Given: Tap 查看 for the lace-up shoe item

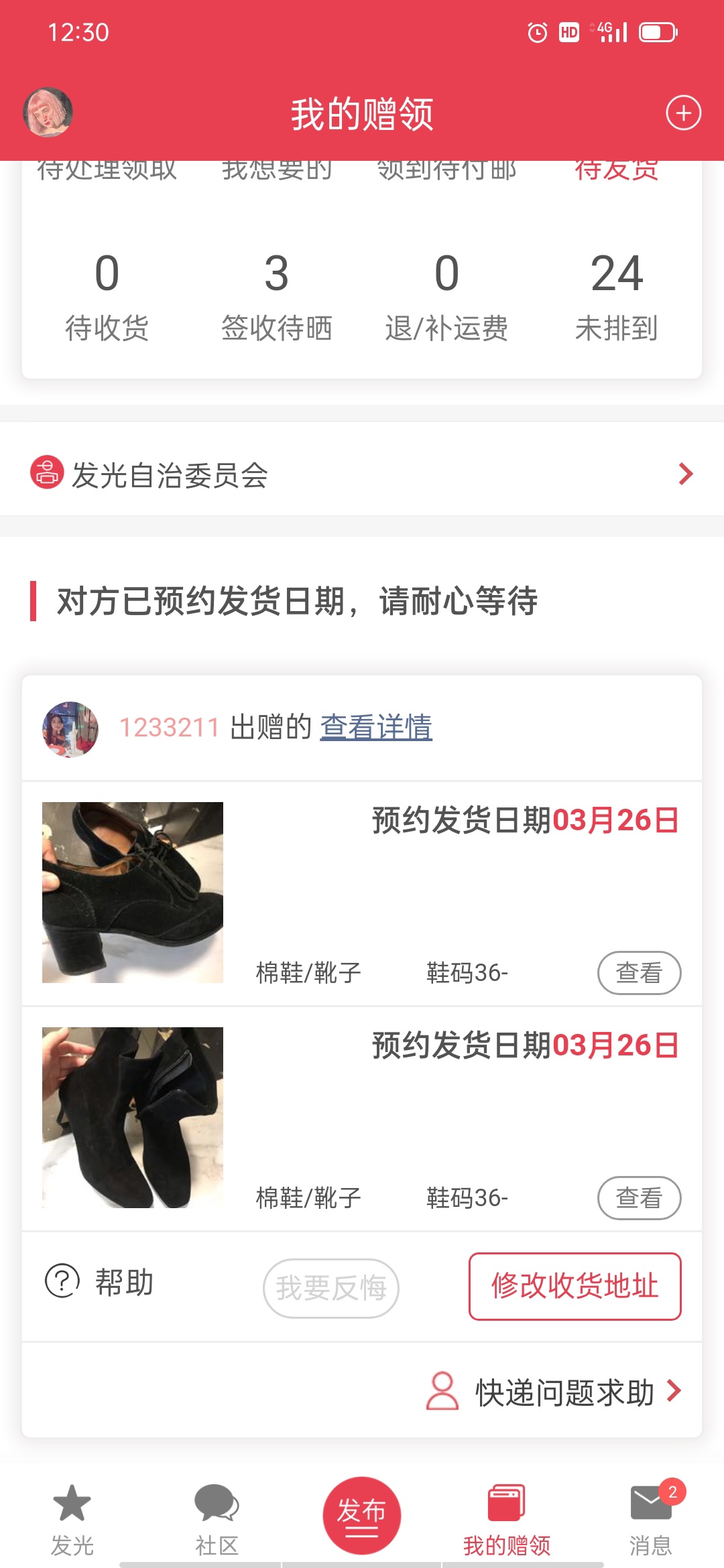Looking at the screenshot, I should (x=639, y=973).
